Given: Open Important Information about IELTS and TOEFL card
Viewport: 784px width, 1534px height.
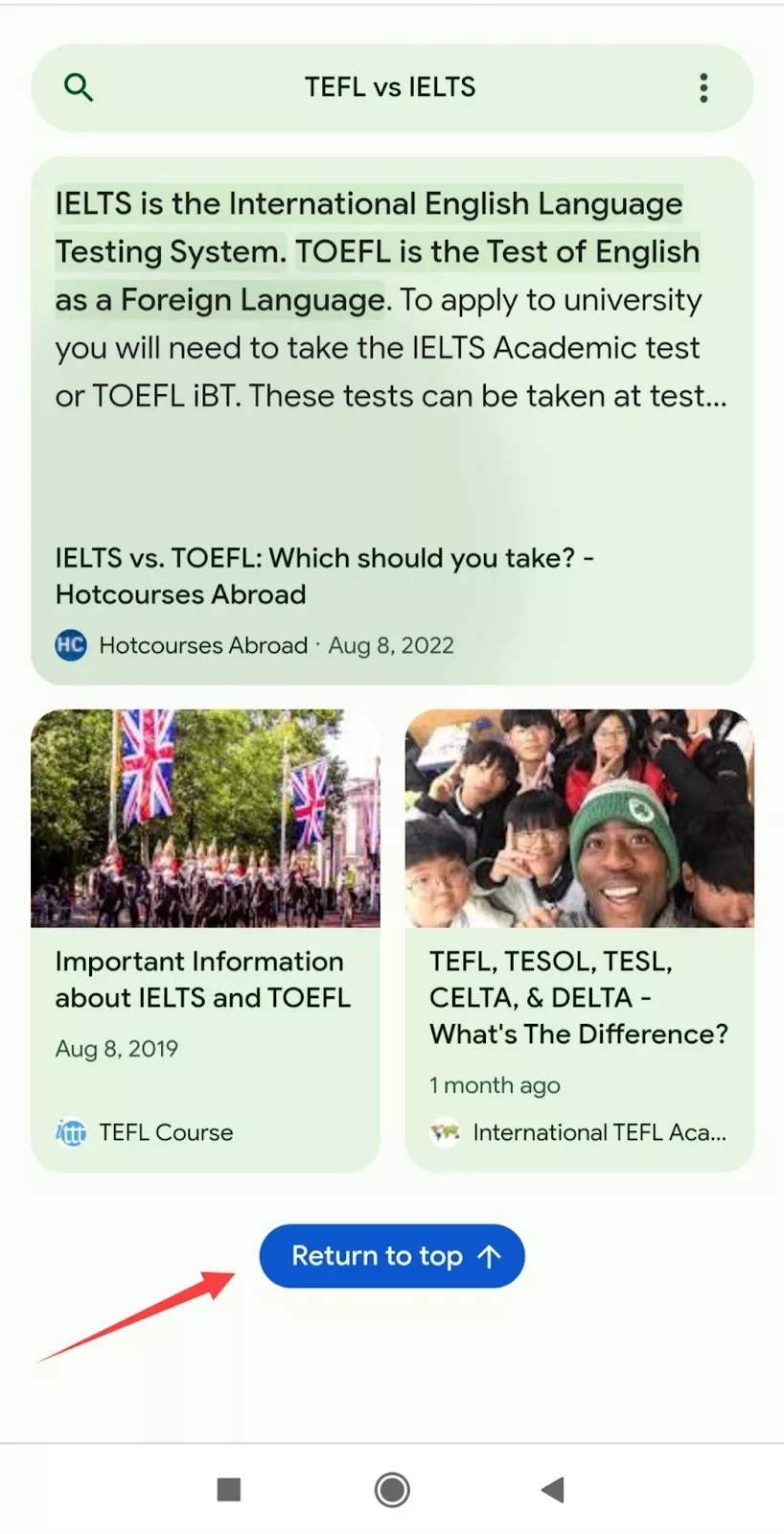Looking at the screenshot, I should tap(205, 940).
